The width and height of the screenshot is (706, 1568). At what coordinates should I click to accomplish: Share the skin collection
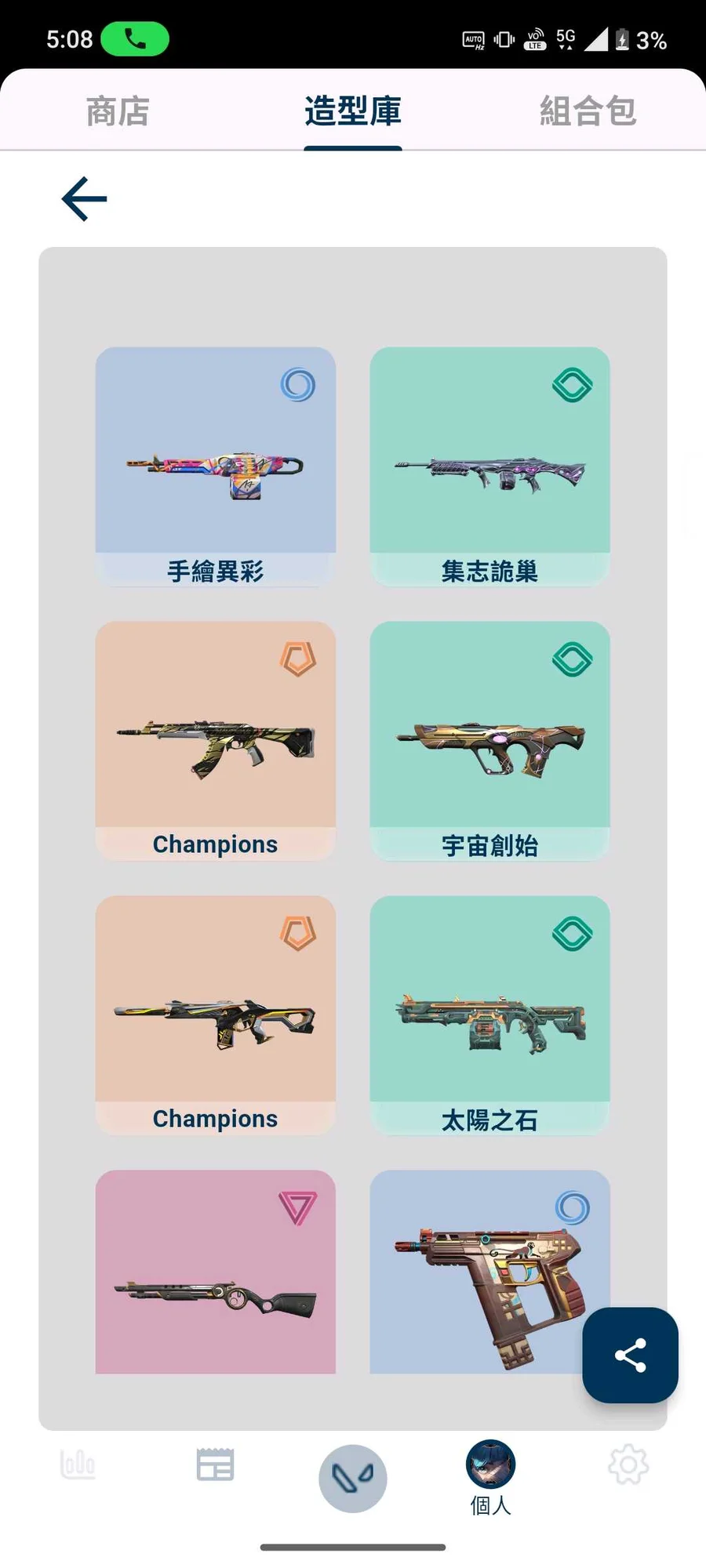tap(630, 1355)
